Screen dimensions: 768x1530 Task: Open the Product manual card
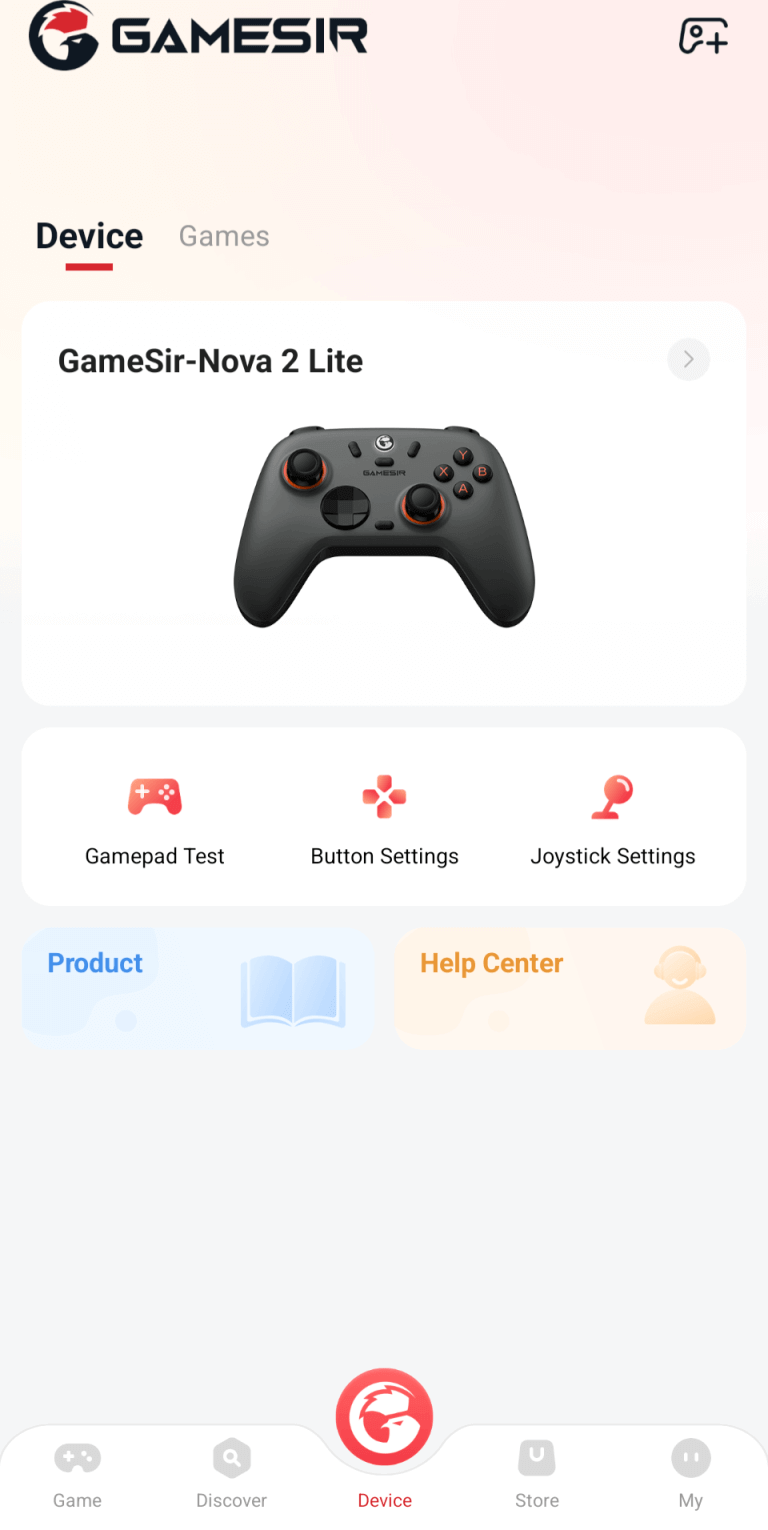(x=198, y=987)
